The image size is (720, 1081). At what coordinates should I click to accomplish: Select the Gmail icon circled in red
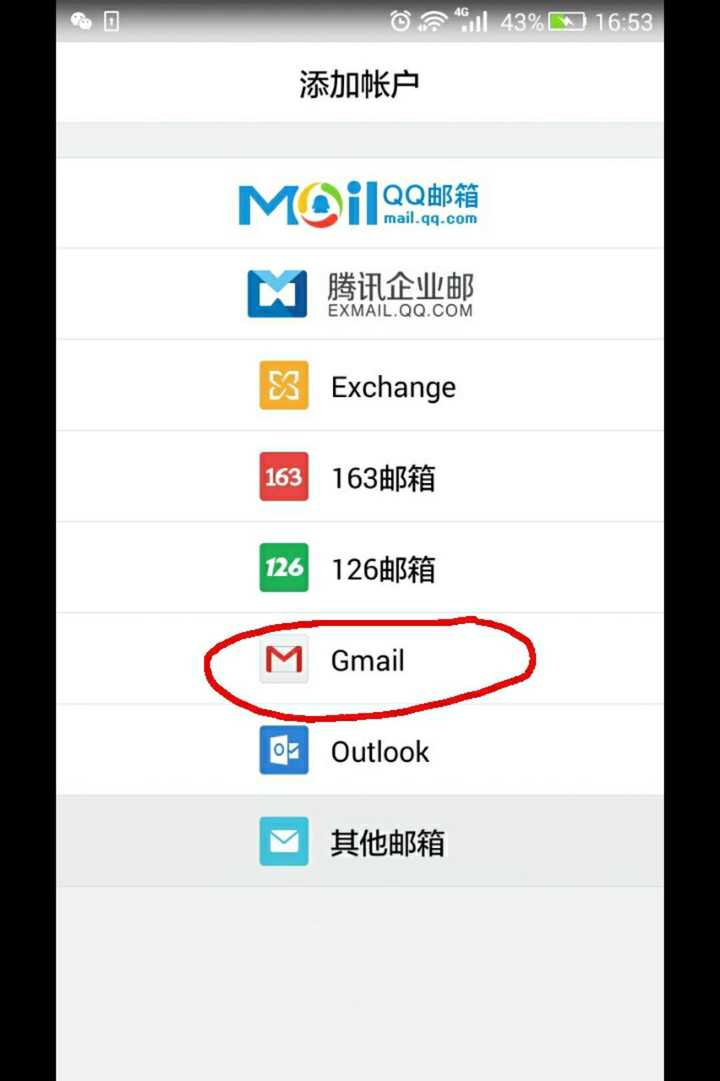coord(283,660)
